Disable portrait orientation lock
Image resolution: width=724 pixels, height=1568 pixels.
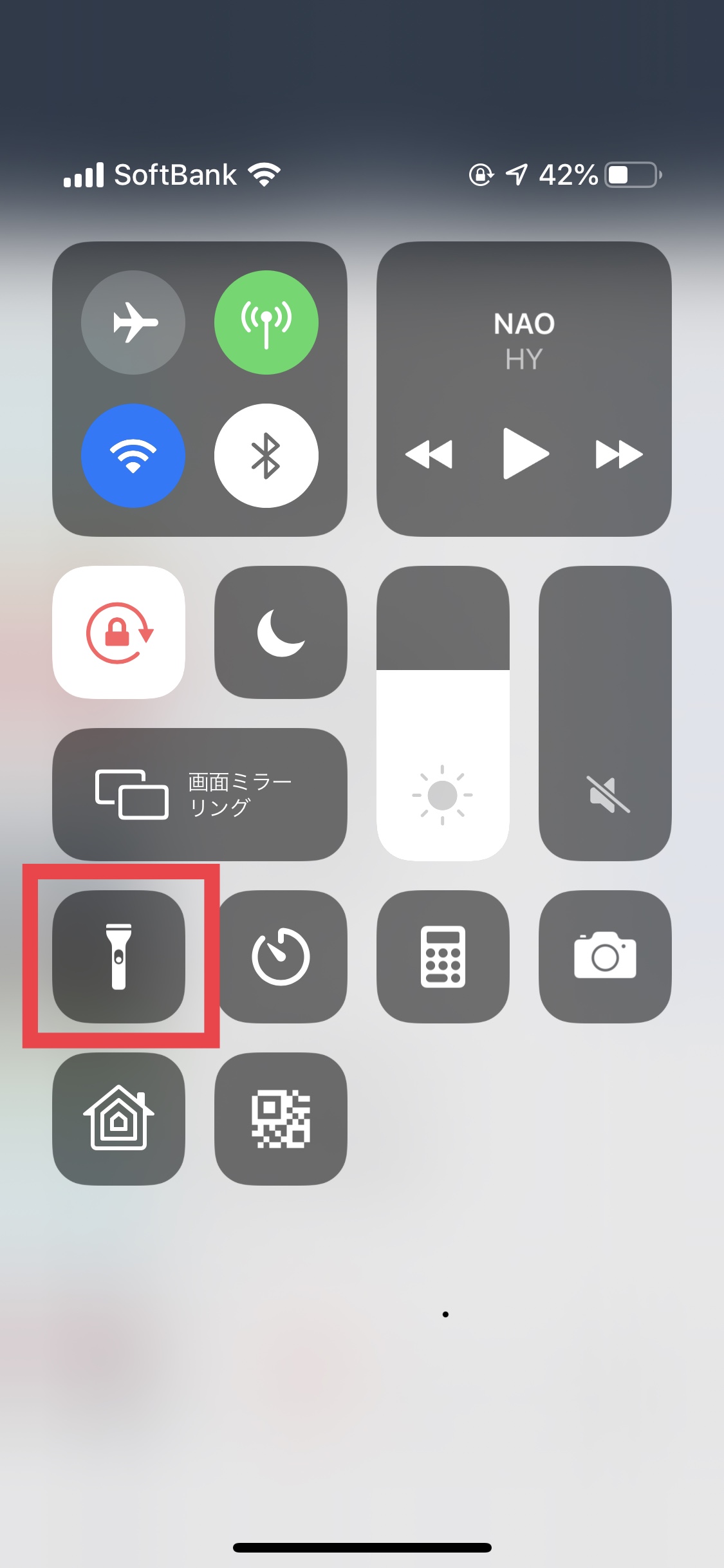tap(119, 632)
